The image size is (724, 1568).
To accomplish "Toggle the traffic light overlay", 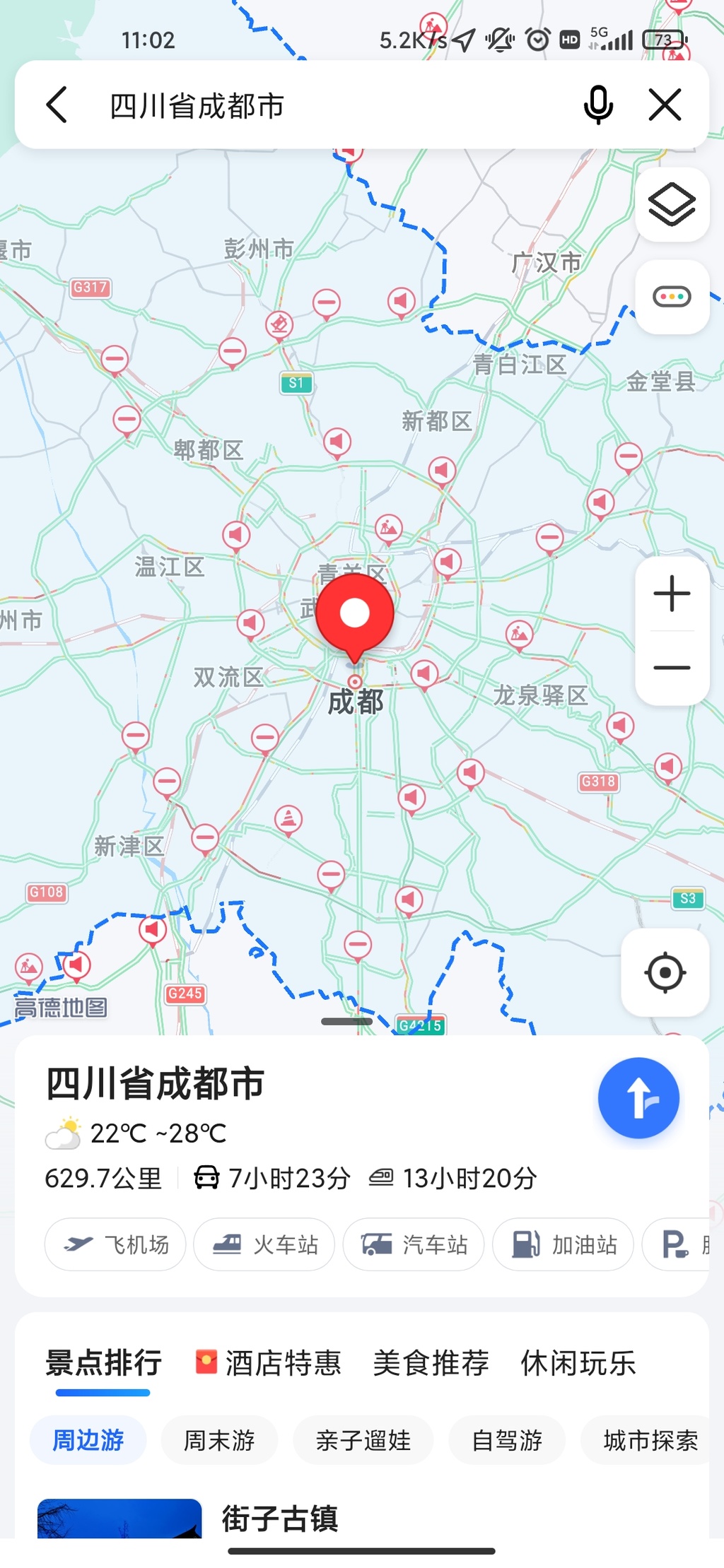I will coord(672,297).
